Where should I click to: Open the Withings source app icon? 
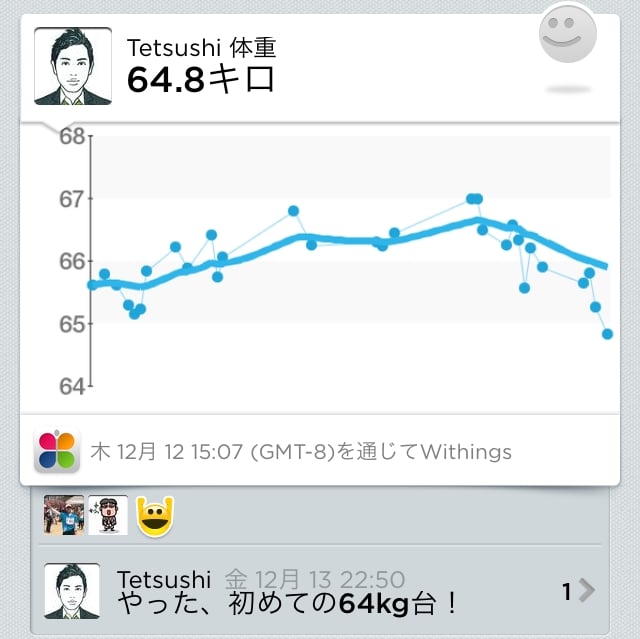coord(56,451)
